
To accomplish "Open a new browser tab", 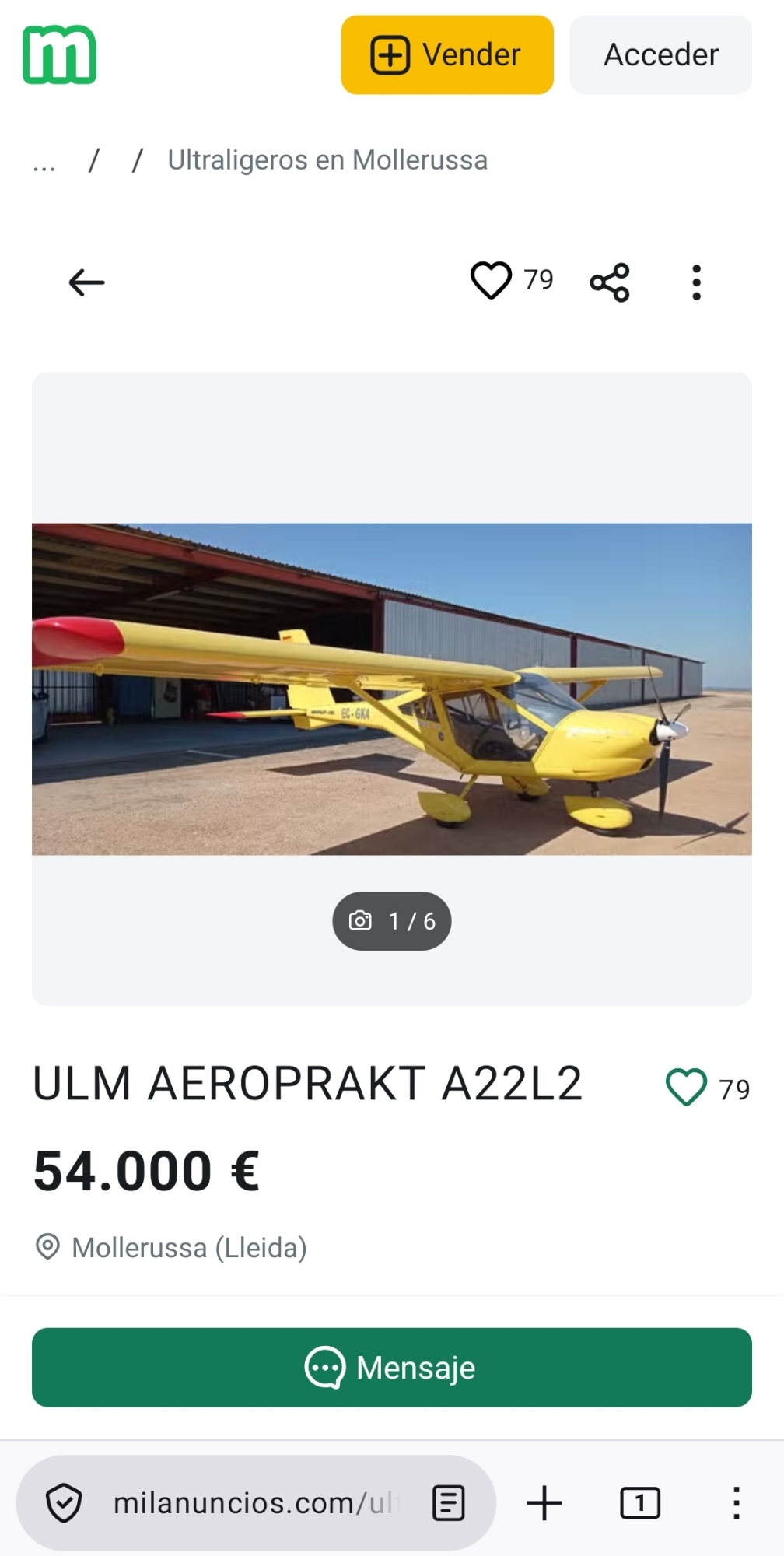I will 544,1503.
